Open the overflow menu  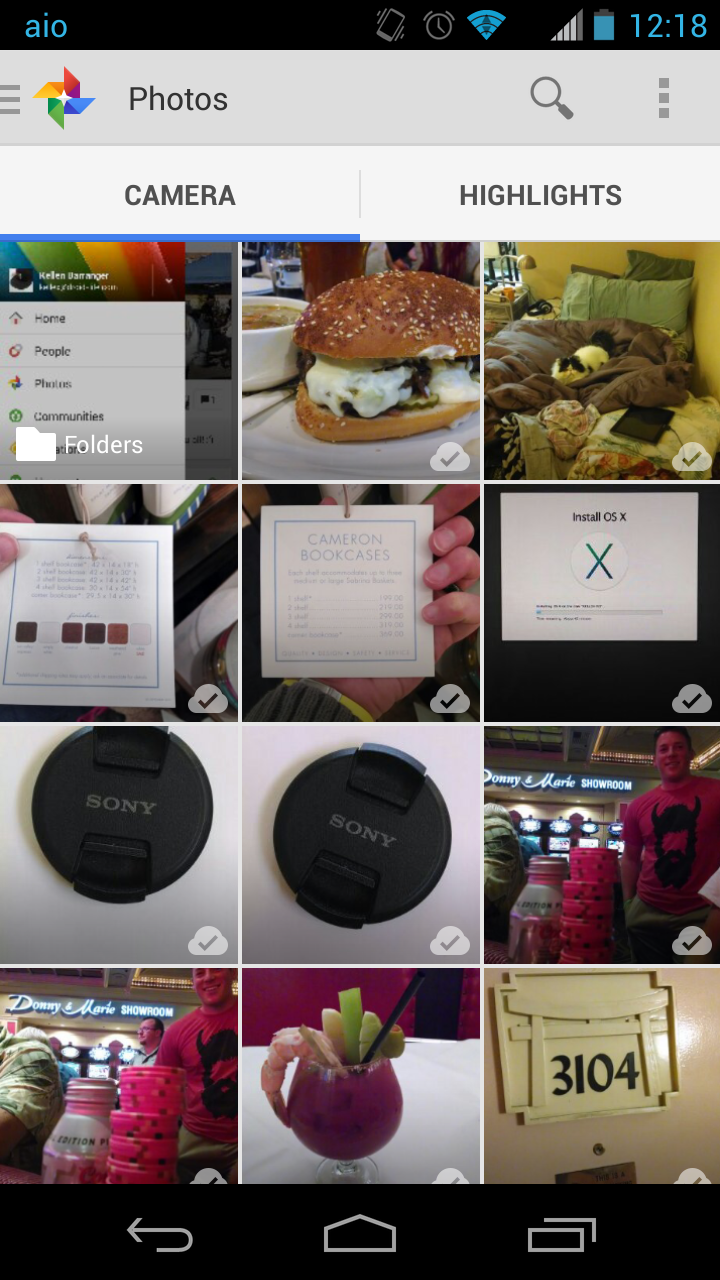[x=663, y=98]
